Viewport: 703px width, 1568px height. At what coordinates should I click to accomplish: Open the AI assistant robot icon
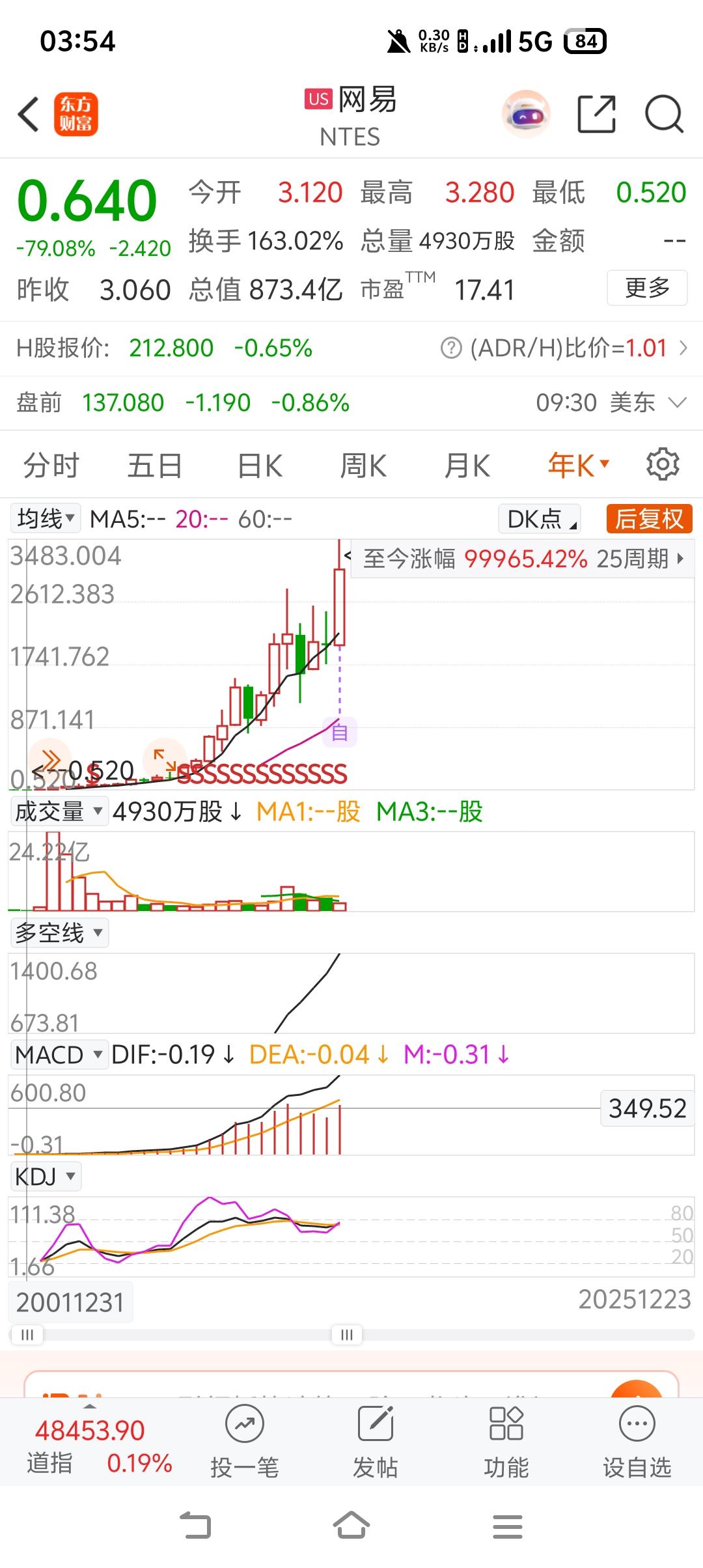(525, 114)
